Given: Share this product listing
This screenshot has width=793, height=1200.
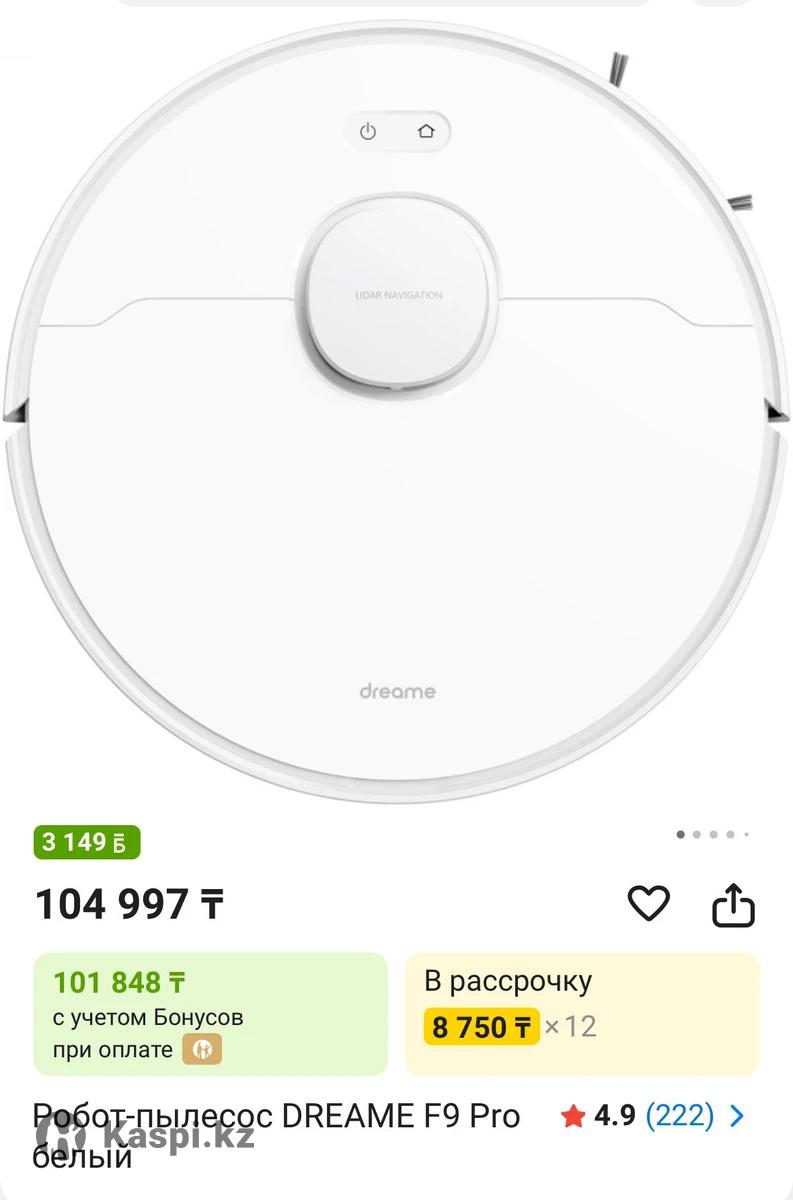Looking at the screenshot, I should (x=733, y=905).
